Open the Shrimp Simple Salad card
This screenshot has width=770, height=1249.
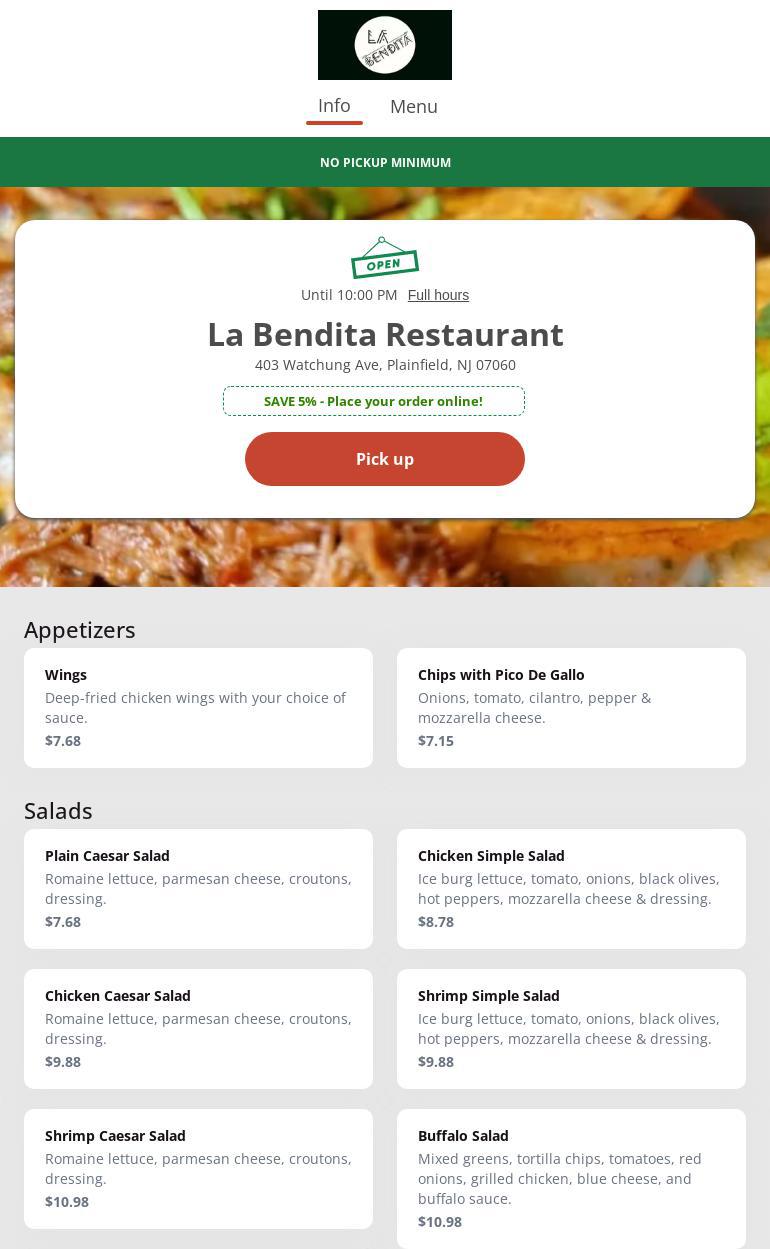(x=571, y=1029)
